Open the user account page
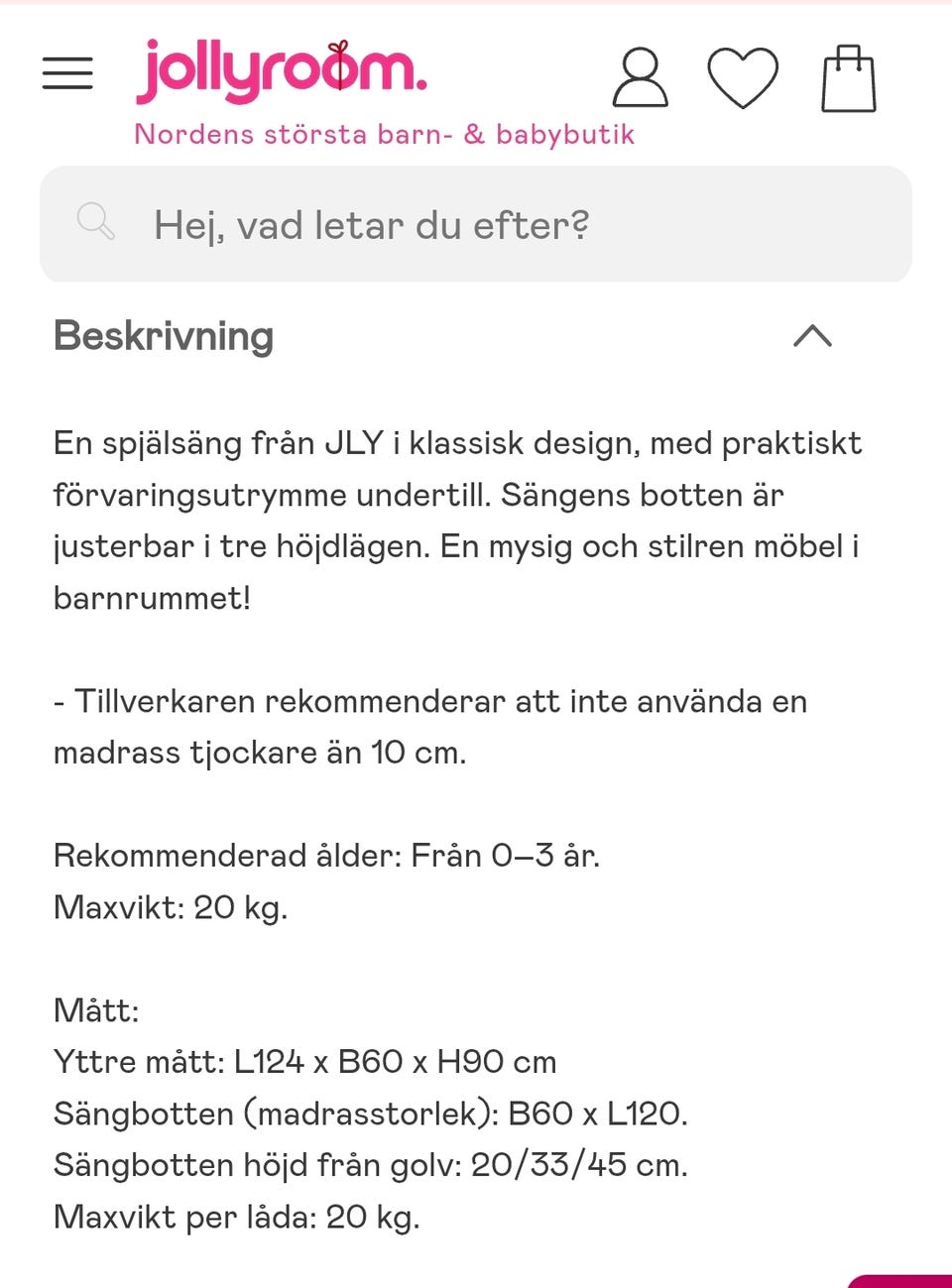Image resolution: width=952 pixels, height=1288 pixels. [640, 77]
